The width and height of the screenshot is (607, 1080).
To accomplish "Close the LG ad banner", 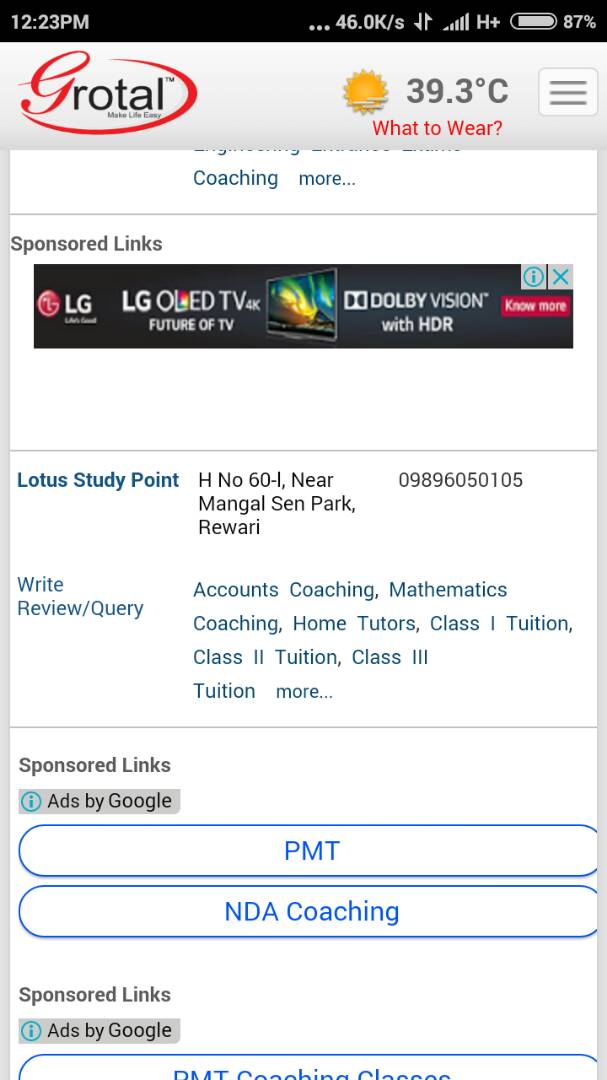I will [x=562, y=276].
